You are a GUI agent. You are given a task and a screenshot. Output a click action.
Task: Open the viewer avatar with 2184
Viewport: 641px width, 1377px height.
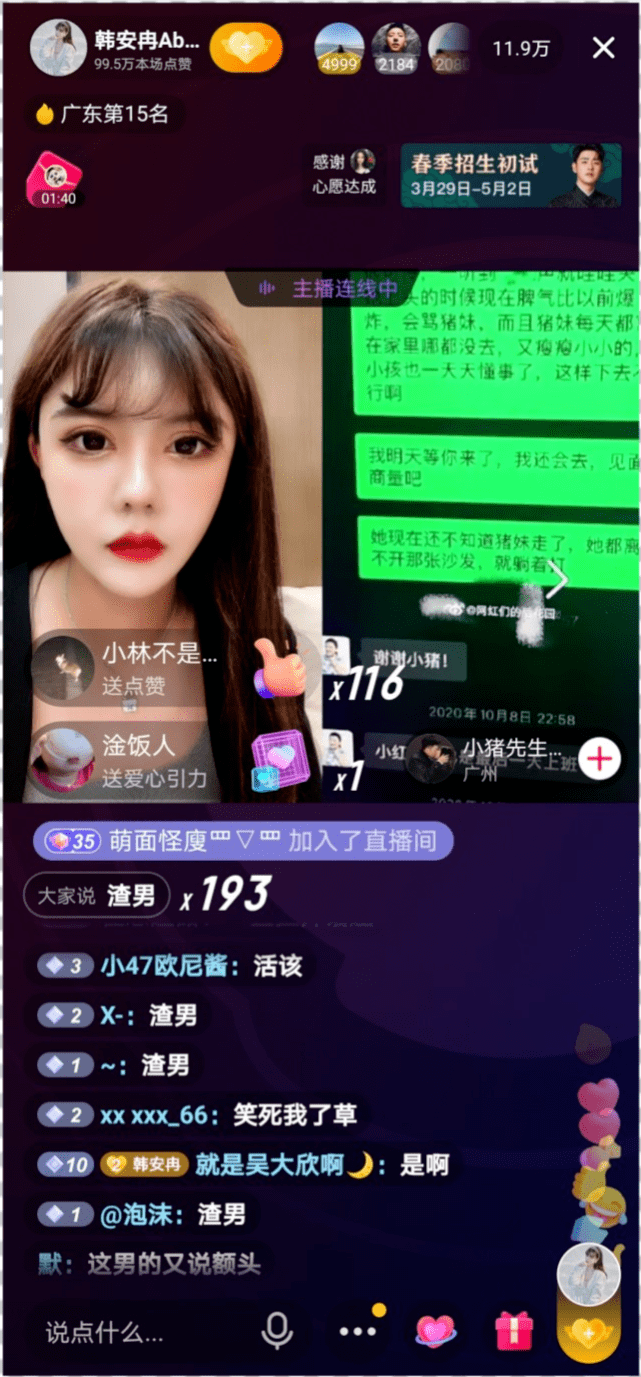pos(396,47)
